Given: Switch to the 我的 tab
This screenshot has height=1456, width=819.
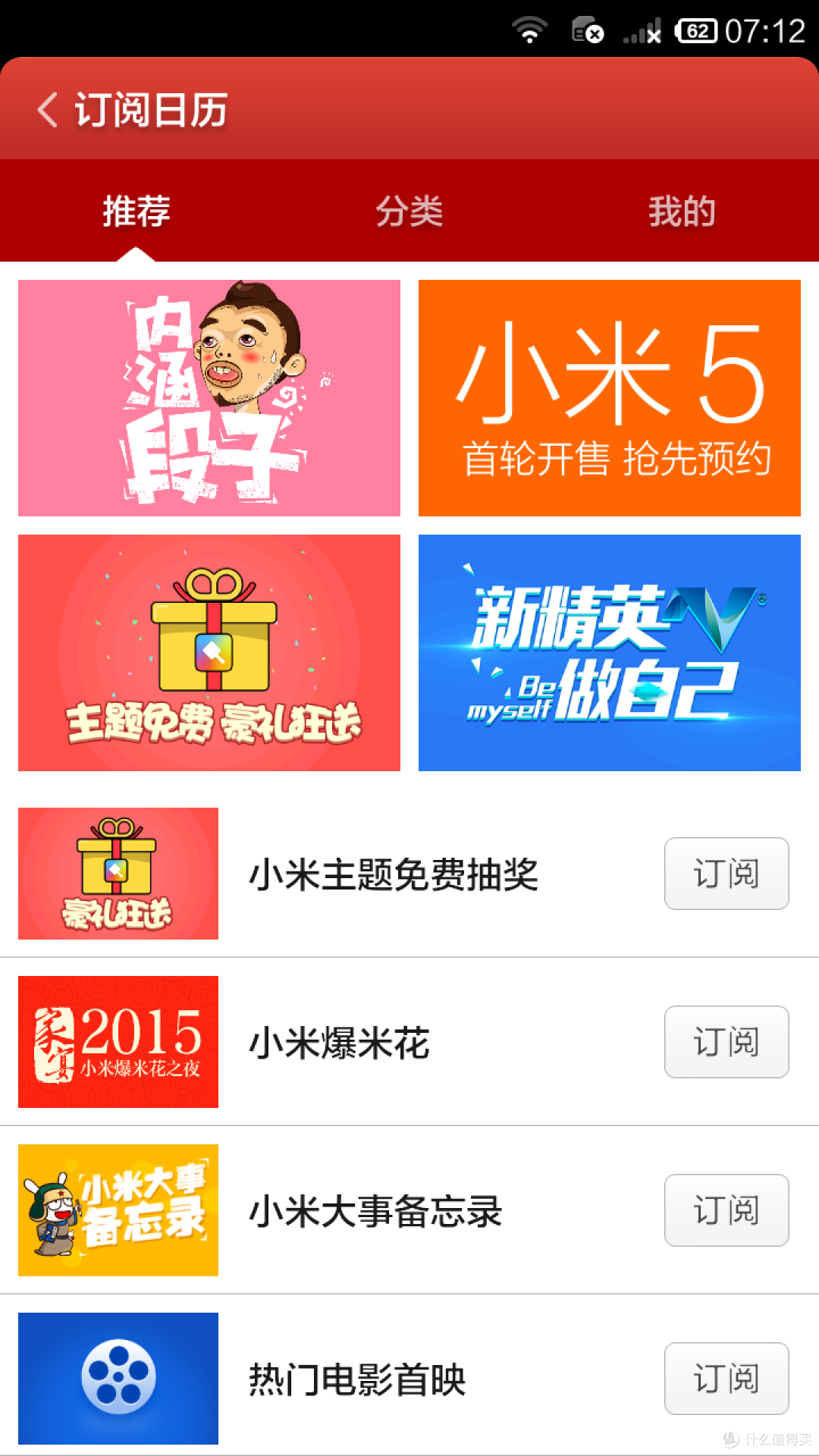Looking at the screenshot, I should (x=682, y=211).
